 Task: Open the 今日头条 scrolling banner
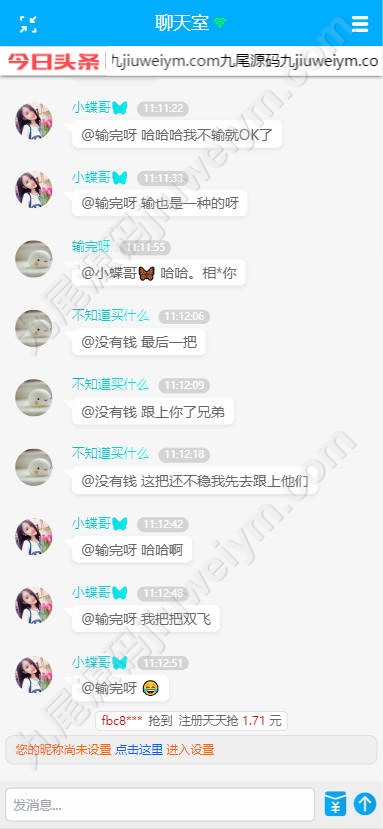tap(192, 61)
